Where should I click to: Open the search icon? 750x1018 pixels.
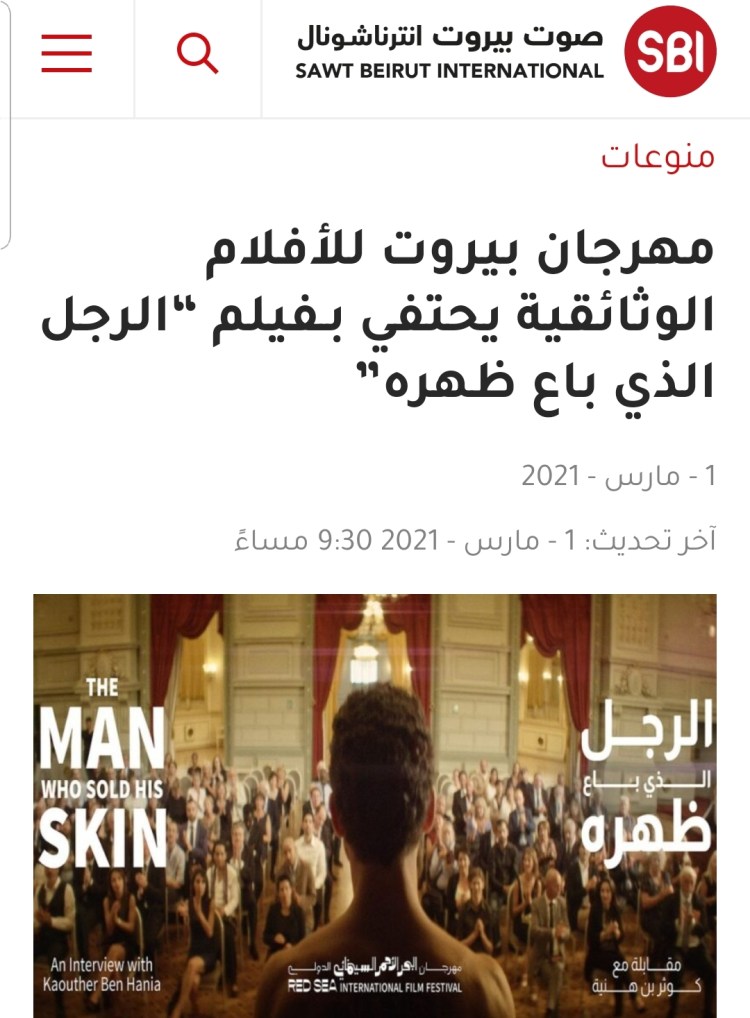[x=197, y=53]
